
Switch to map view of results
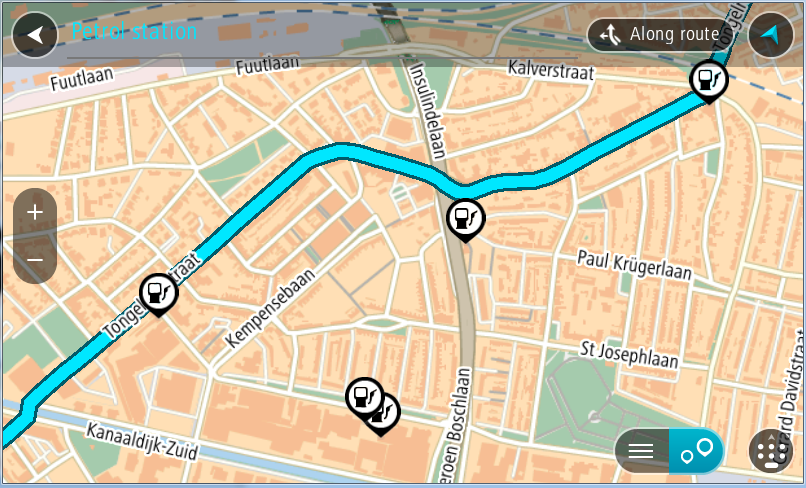point(696,452)
